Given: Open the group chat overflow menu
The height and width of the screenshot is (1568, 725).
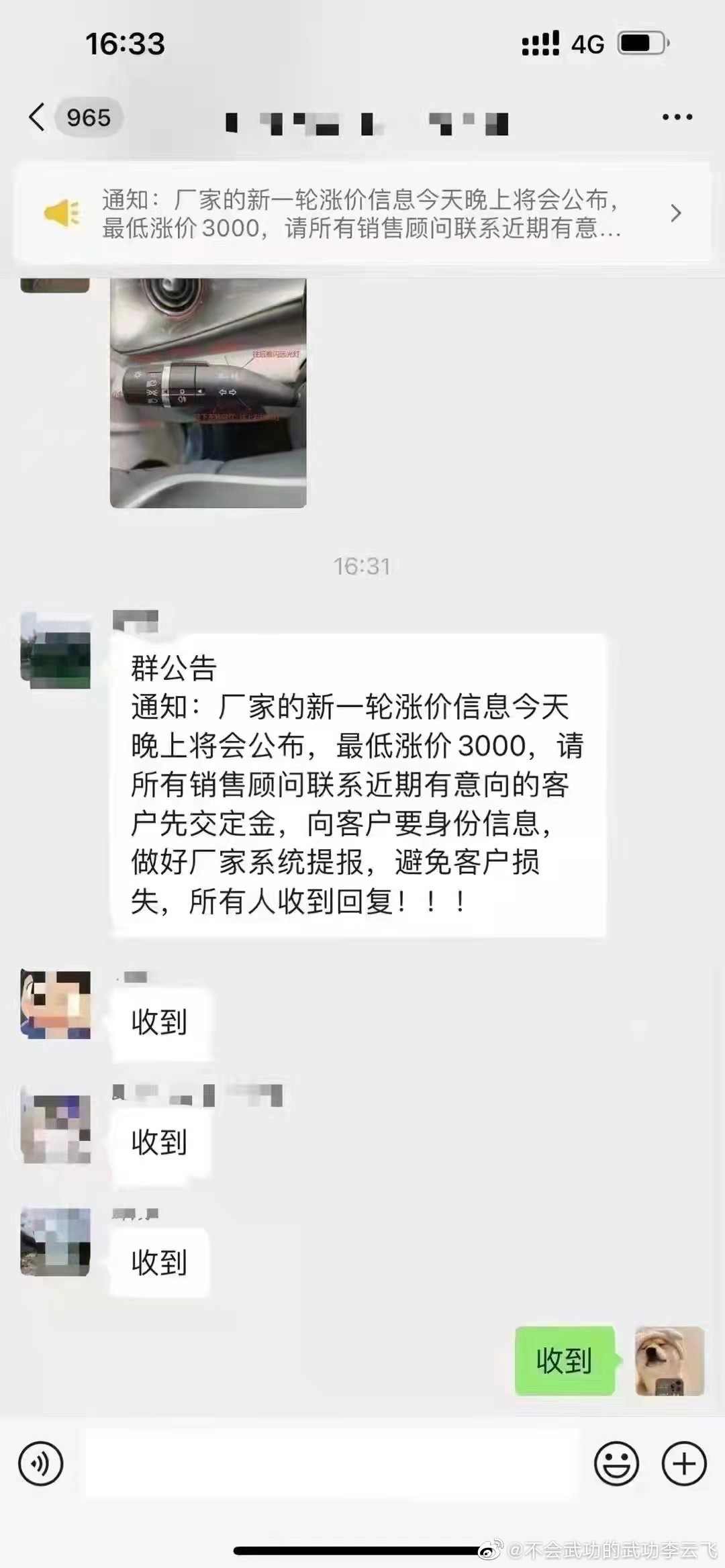Looking at the screenshot, I should click(x=677, y=117).
